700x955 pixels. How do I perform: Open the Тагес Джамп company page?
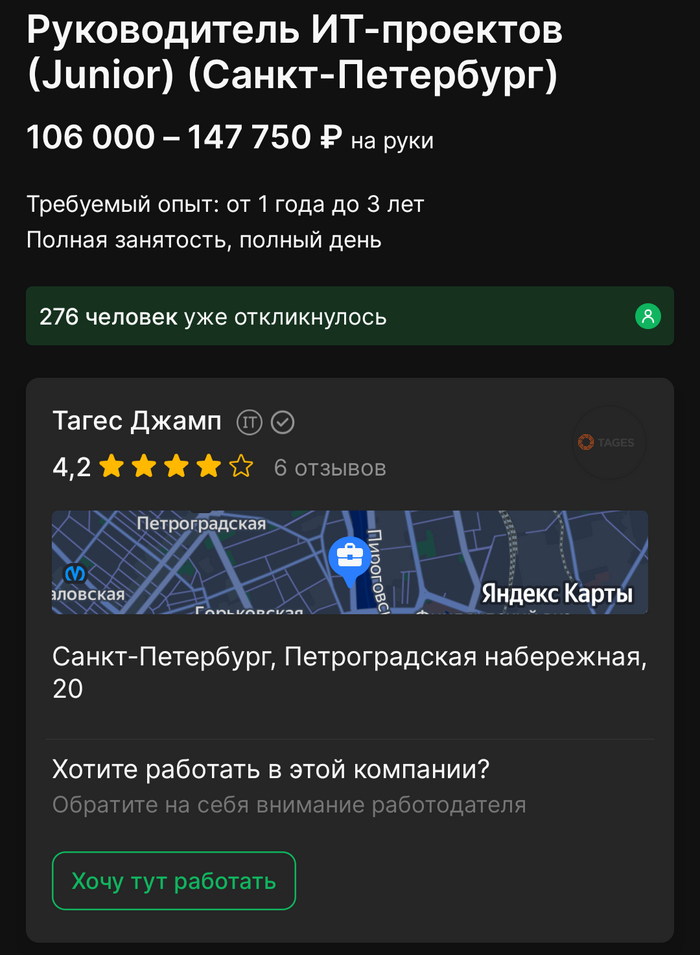click(x=137, y=422)
